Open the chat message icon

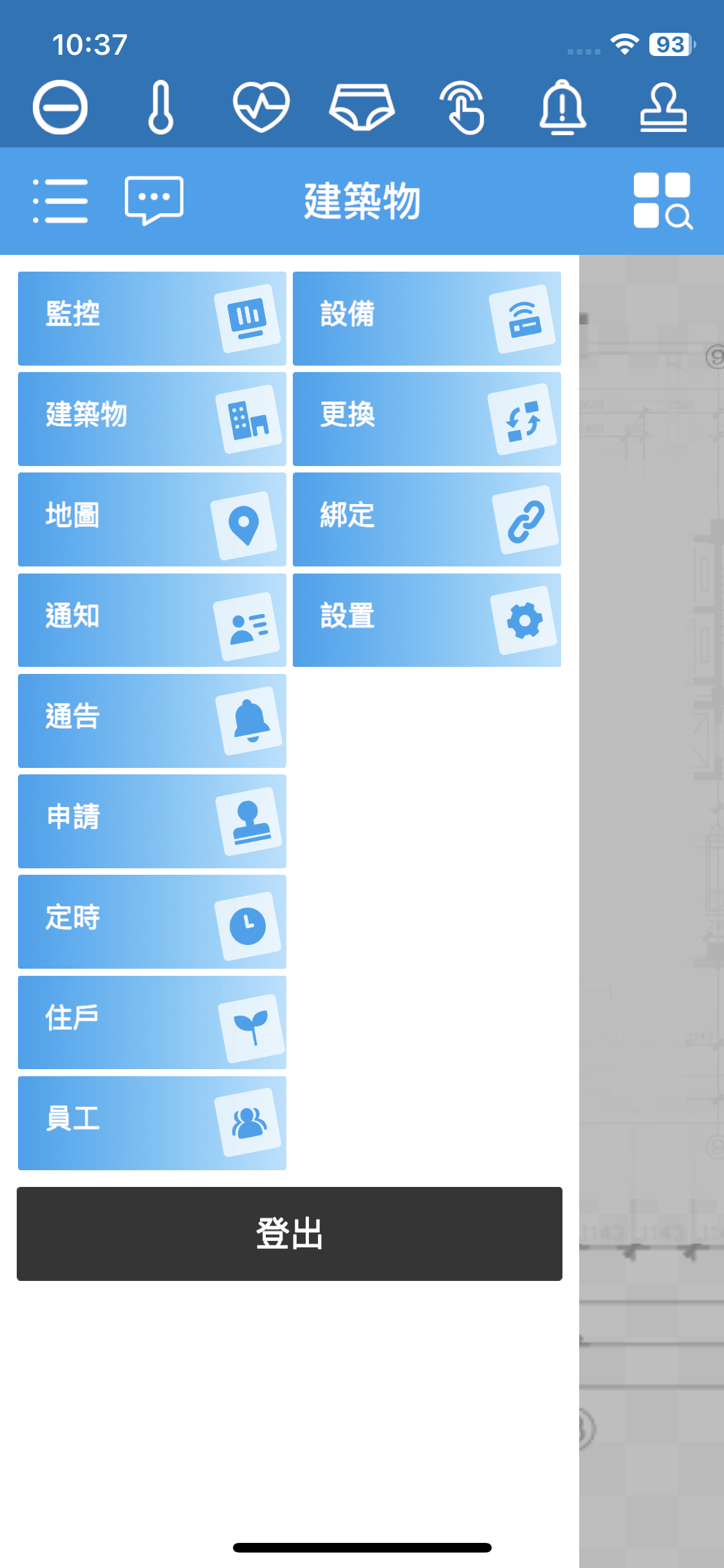pyautogui.click(x=154, y=200)
